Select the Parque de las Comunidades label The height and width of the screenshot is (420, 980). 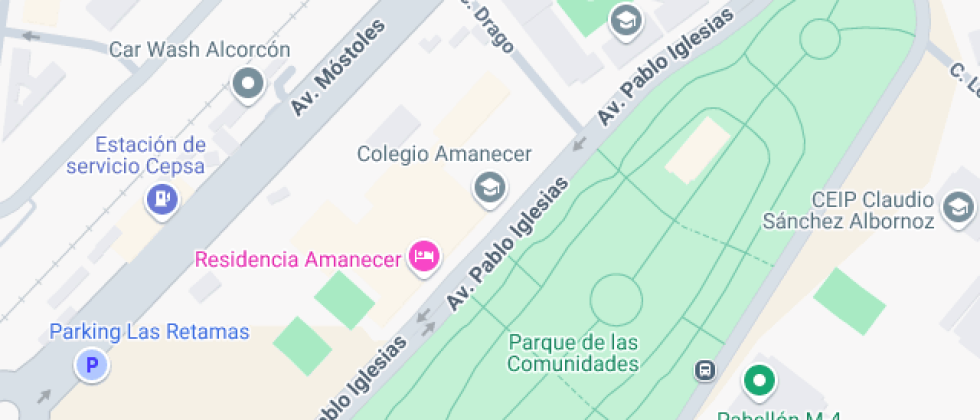click(x=572, y=353)
